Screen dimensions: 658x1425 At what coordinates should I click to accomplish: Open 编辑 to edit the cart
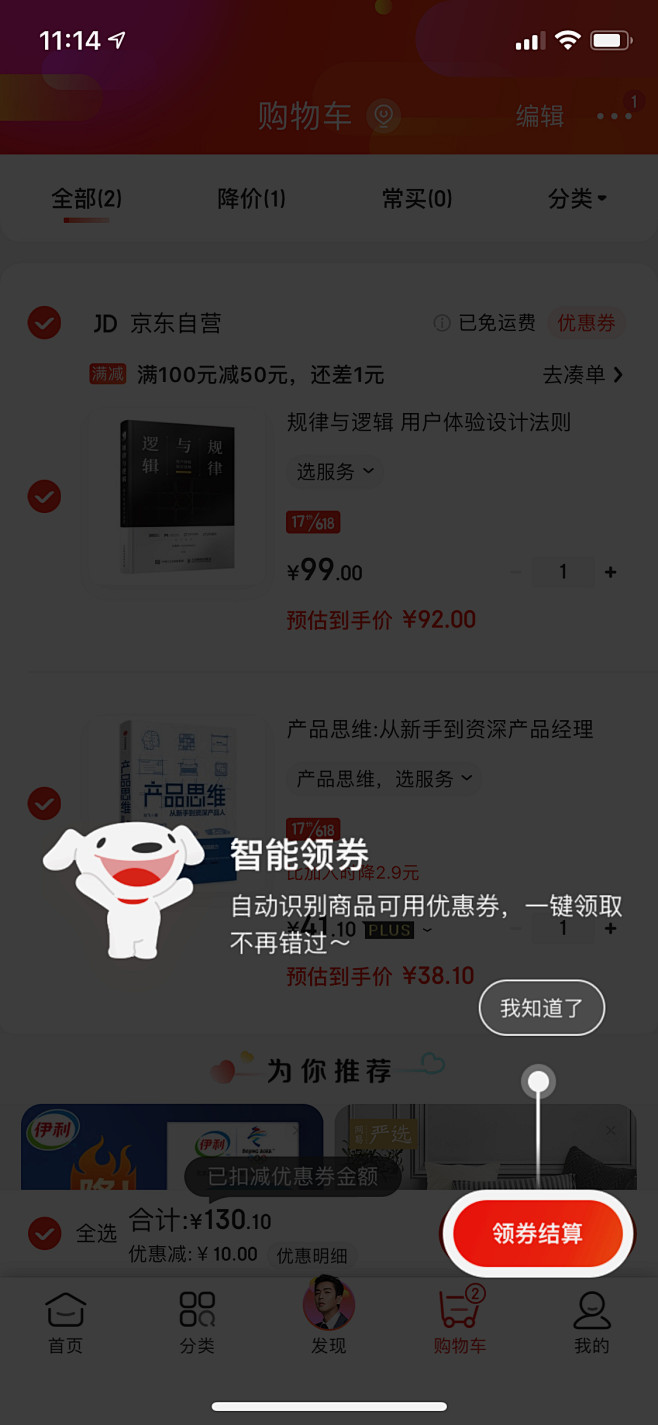[540, 116]
